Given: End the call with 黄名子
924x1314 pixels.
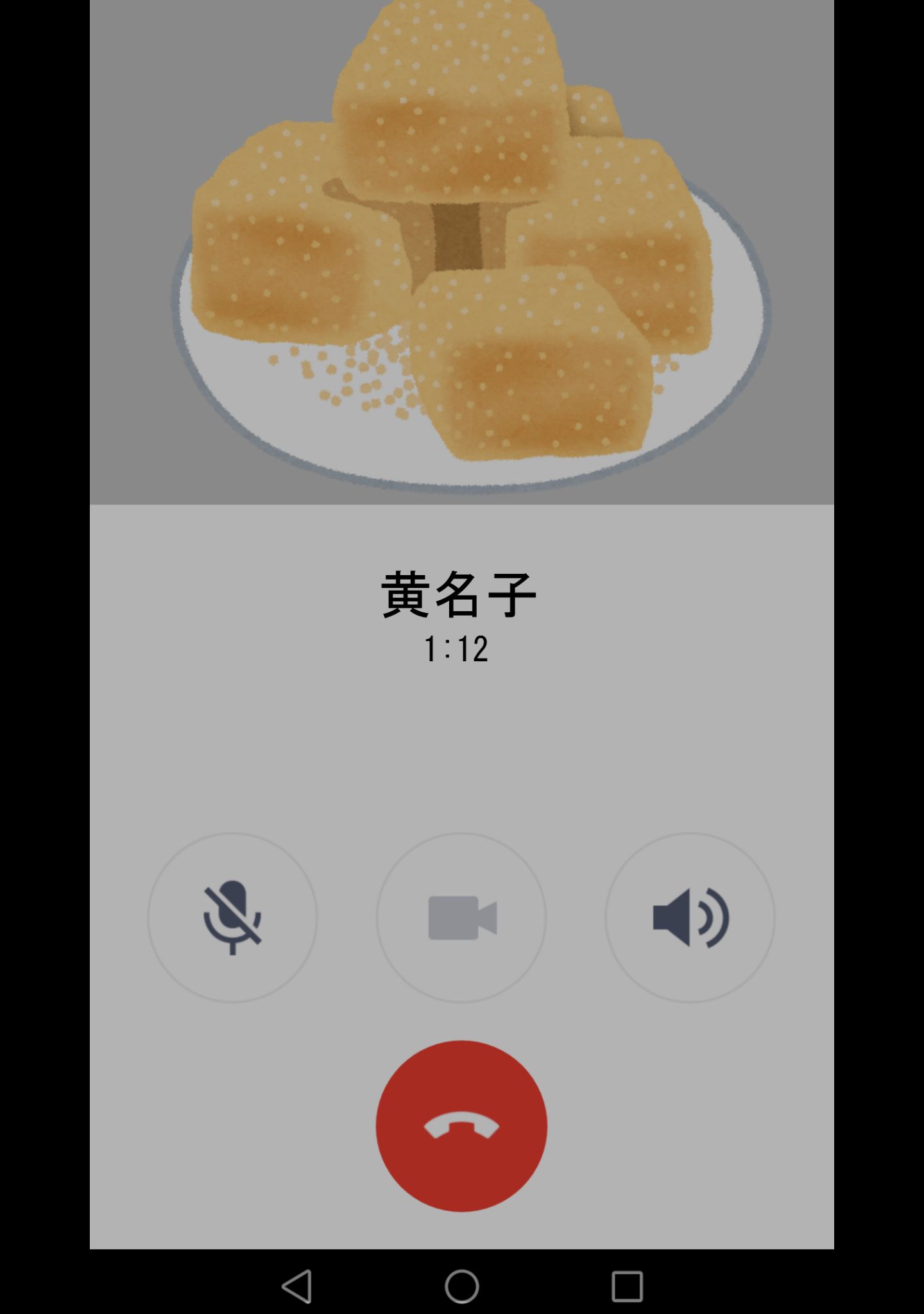Looking at the screenshot, I should 461,1125.
